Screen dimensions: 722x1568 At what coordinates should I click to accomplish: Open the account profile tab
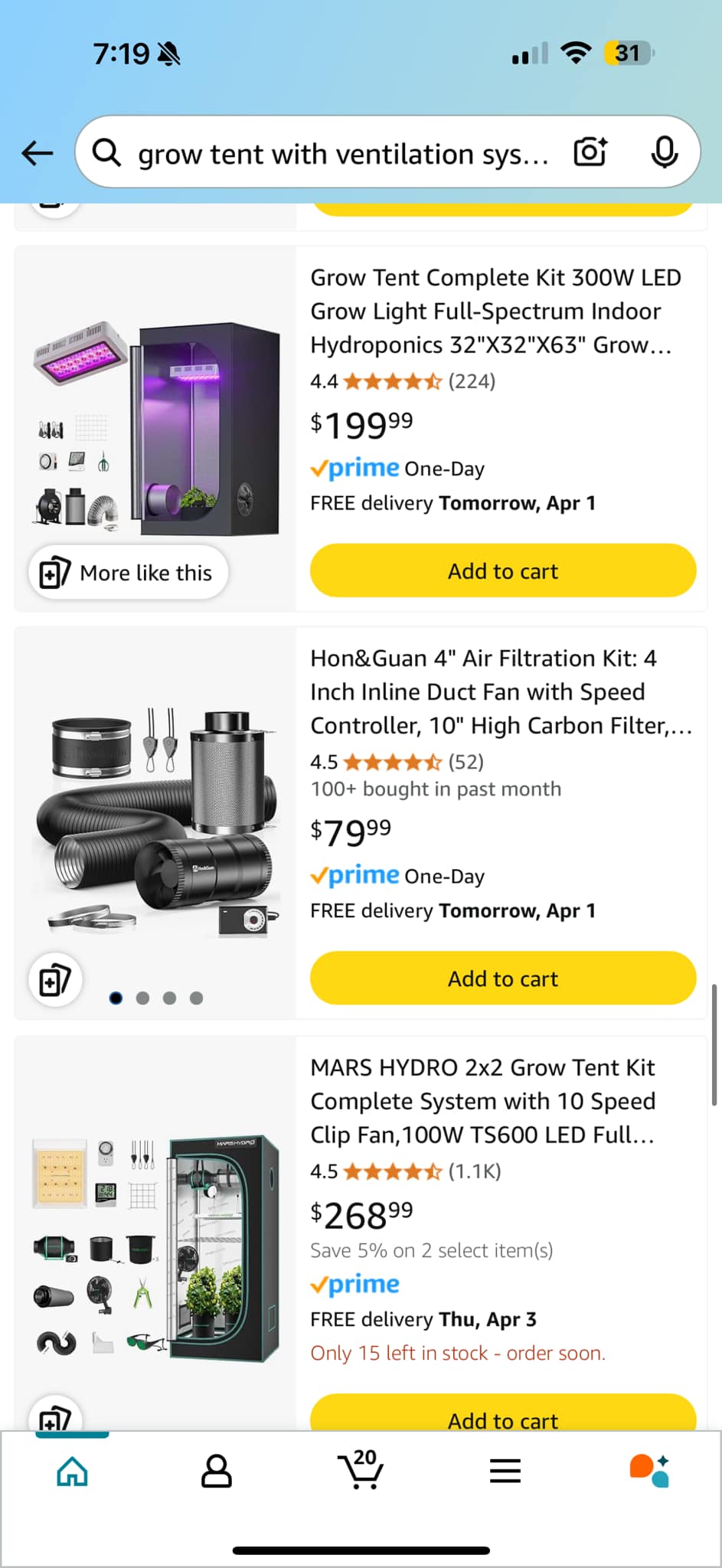217,1472
